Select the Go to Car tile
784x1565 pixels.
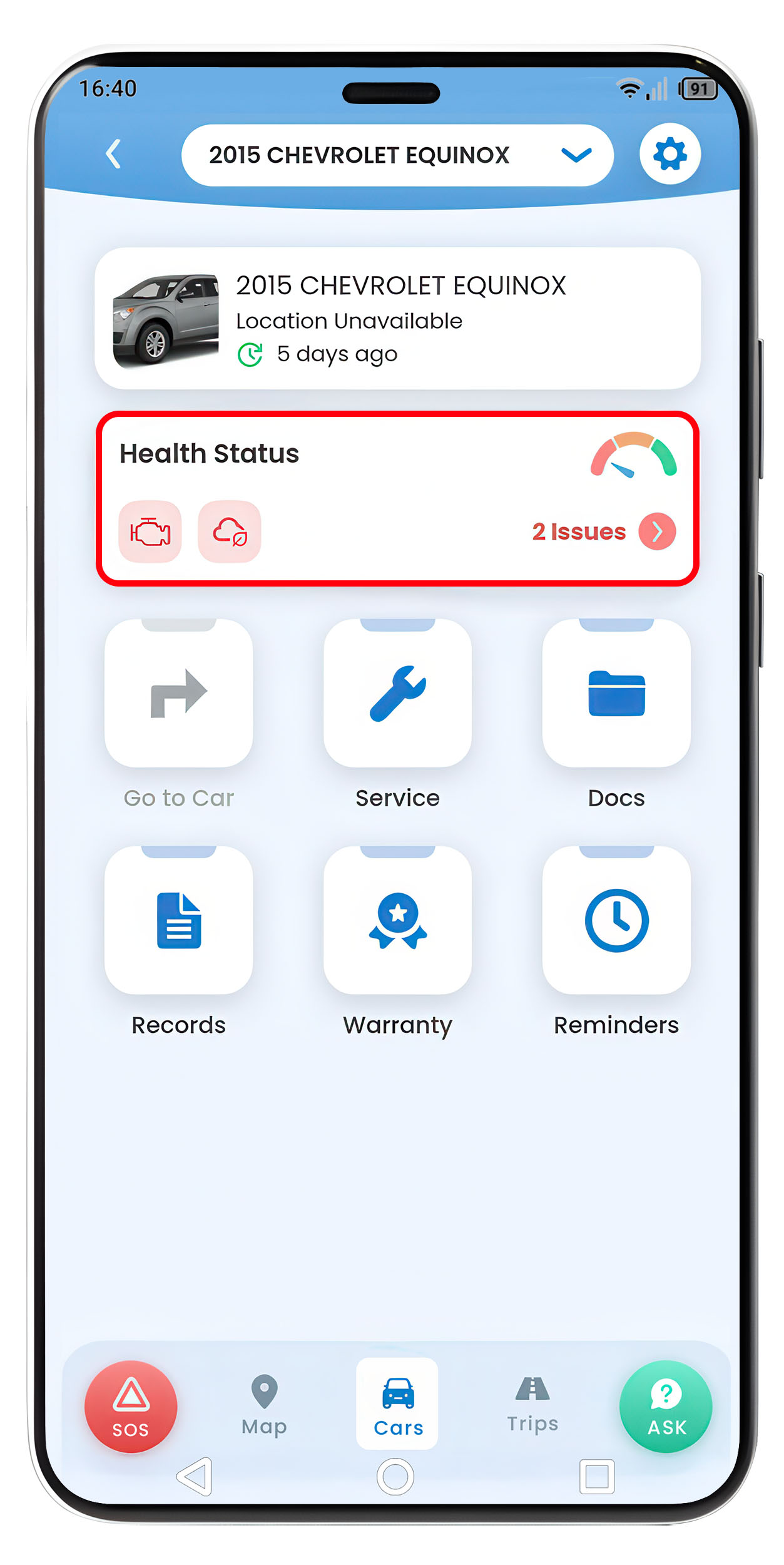point(179,694)
